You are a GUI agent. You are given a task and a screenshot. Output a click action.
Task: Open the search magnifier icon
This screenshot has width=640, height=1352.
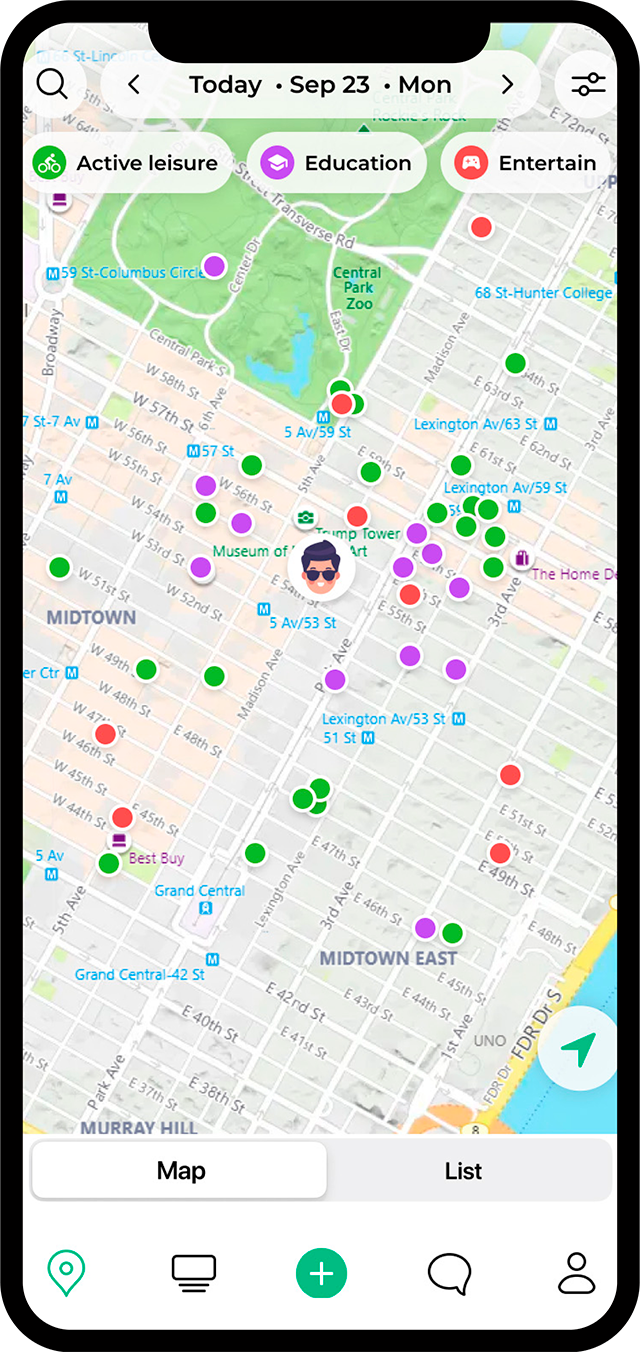tap(51, 83)
